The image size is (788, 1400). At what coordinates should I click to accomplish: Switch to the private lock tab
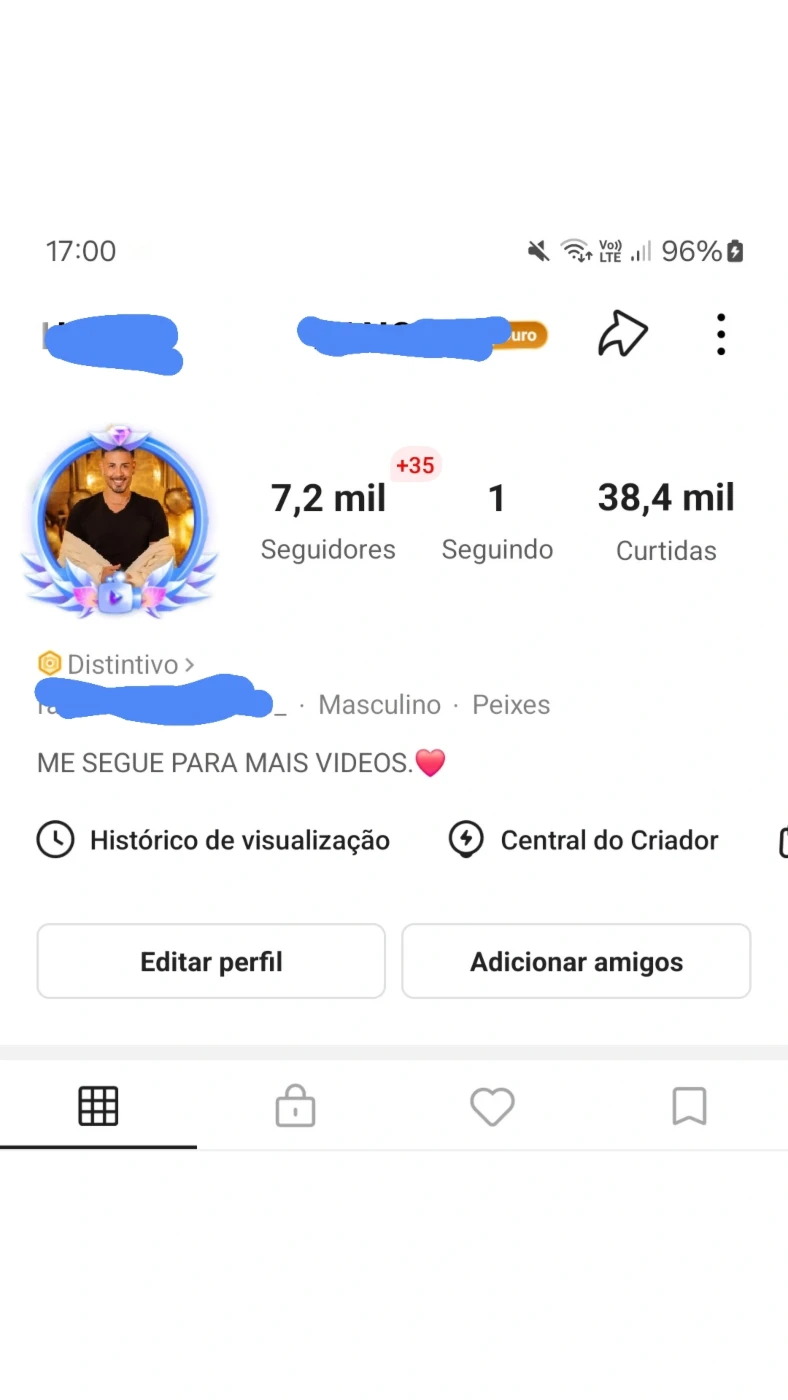pos(295,1106)
